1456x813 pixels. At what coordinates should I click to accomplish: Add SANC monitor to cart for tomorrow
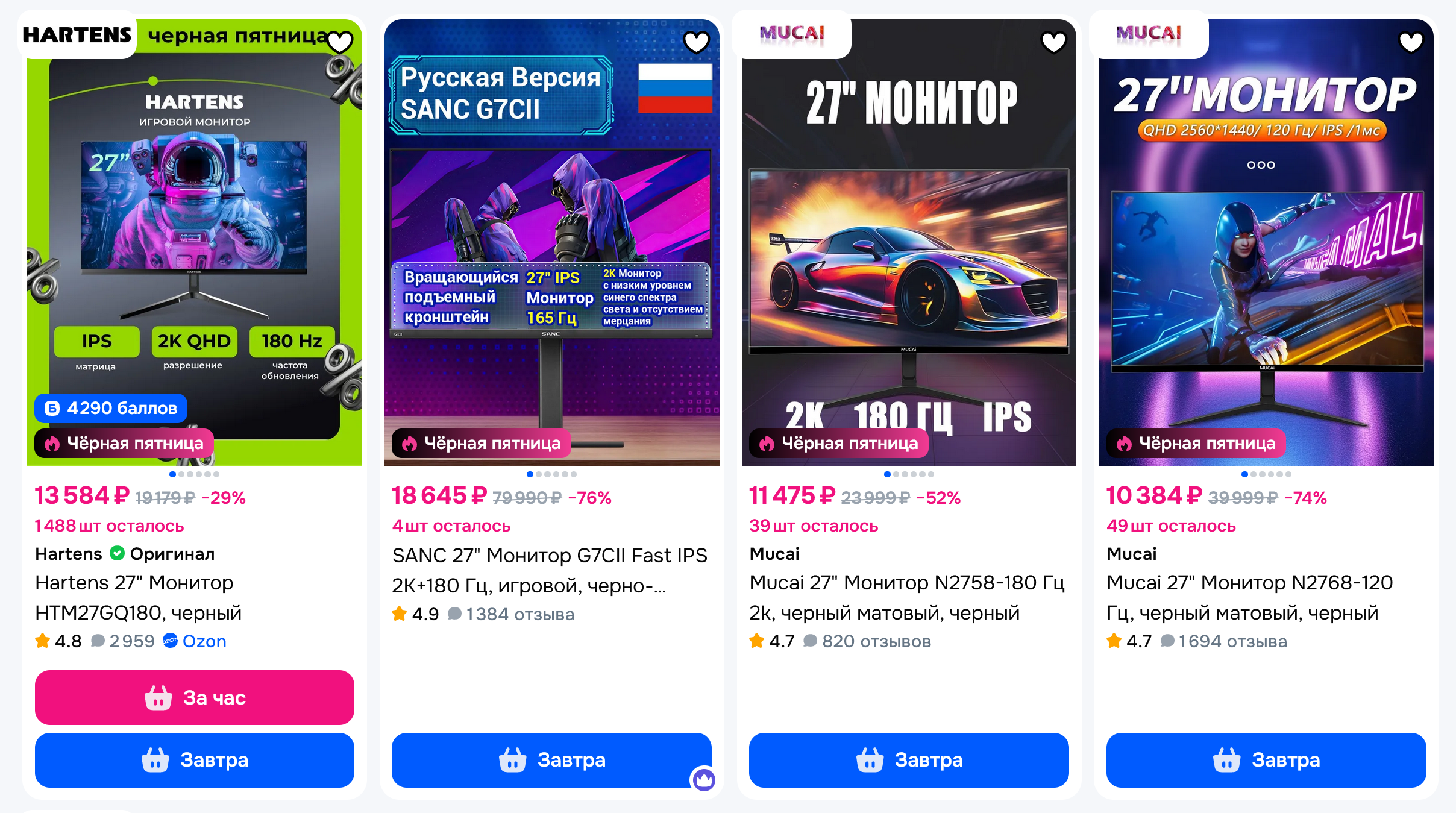click(551, 760)
